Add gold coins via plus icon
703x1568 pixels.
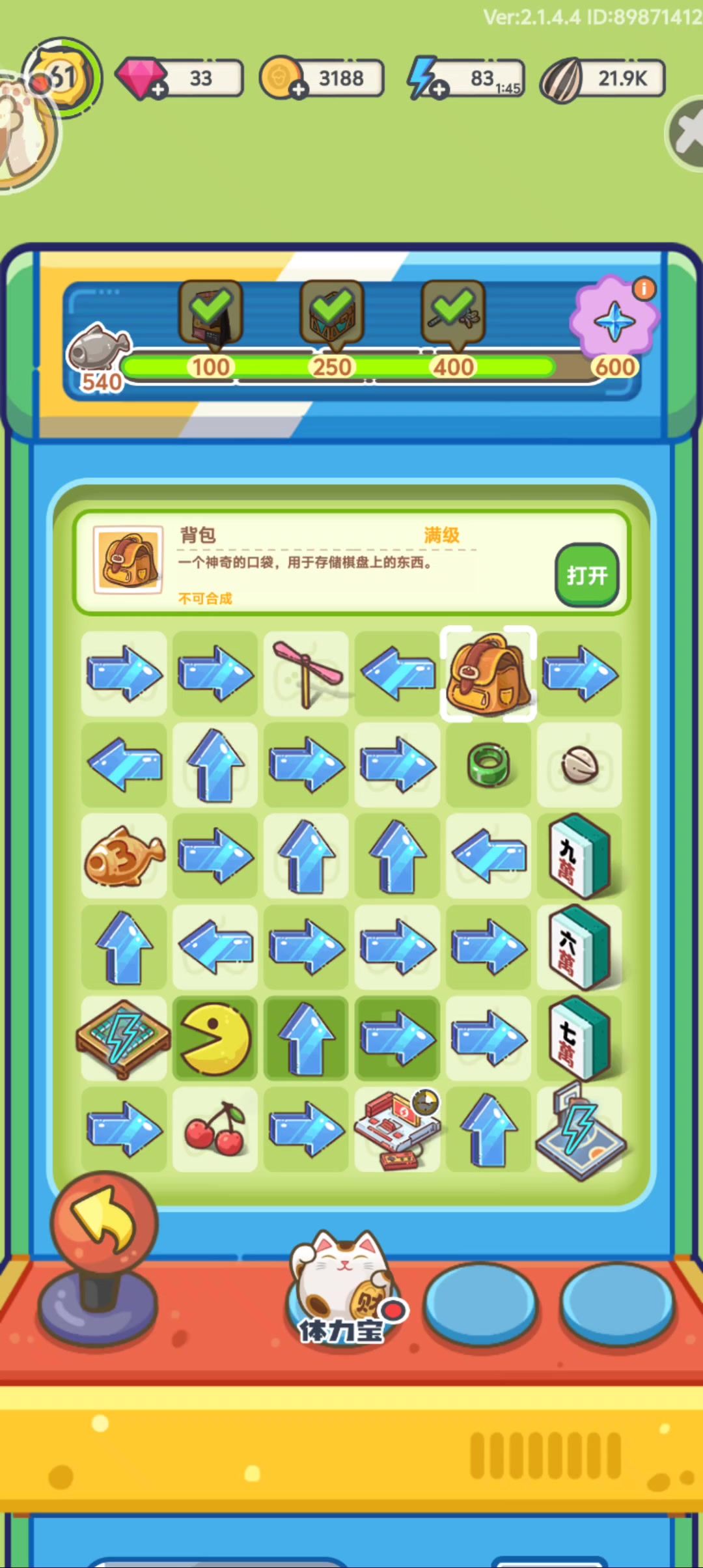tap(298, 89)
